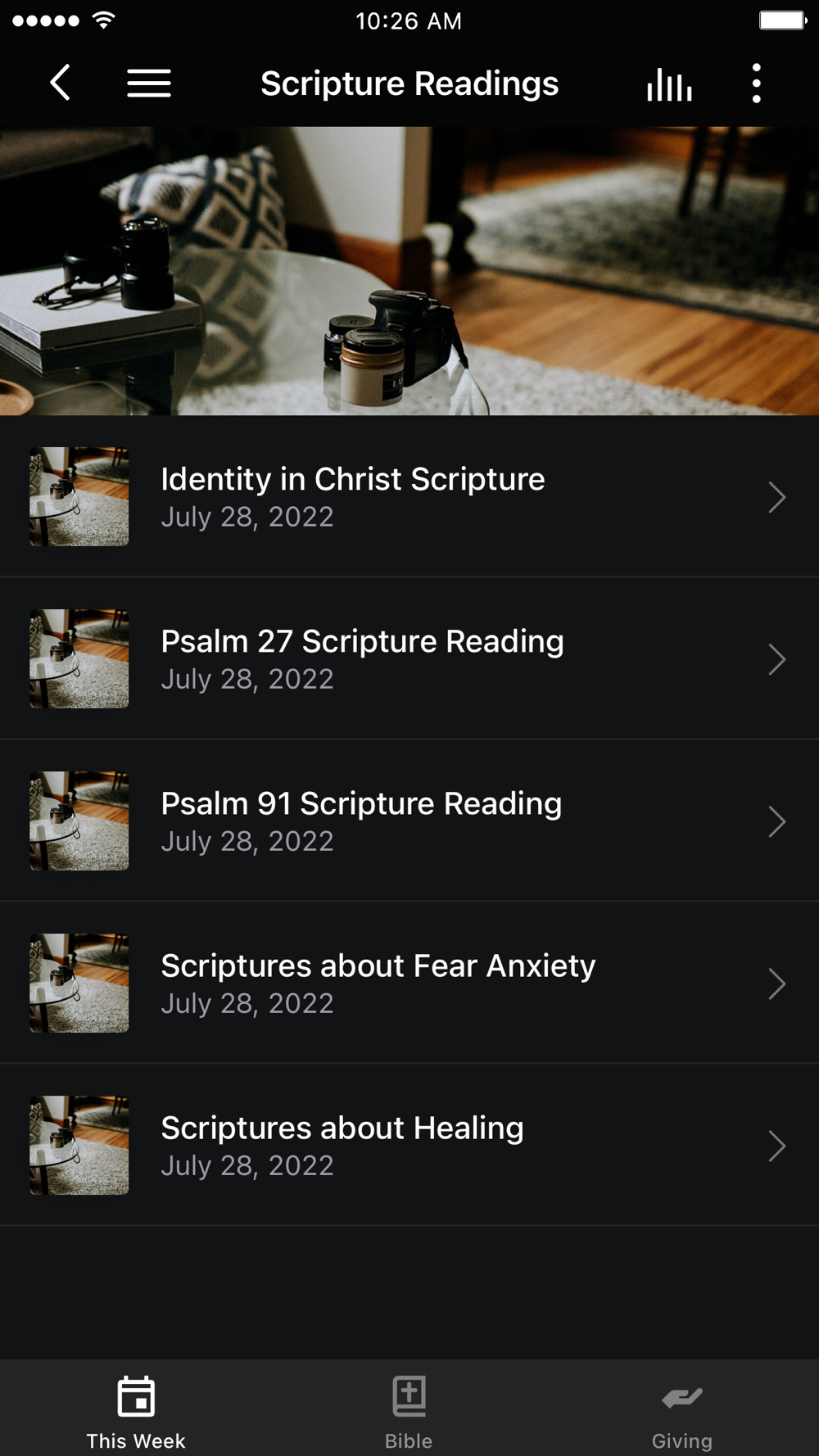This screenshot has width=819, height=1456.
Task: Open the three-dot overflow menu
Action: pos(756,84)
